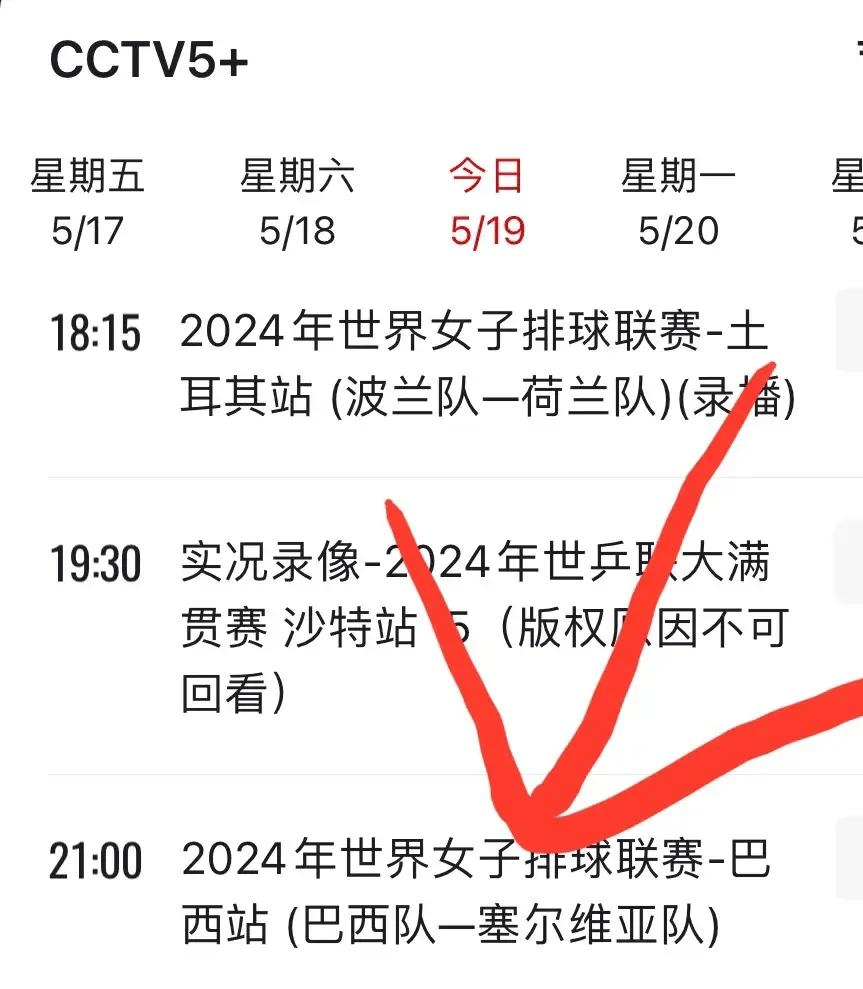Select the 星期六 5/18 date tab
The height and width of the screenshot is (989, 863).
coord(297,203)
